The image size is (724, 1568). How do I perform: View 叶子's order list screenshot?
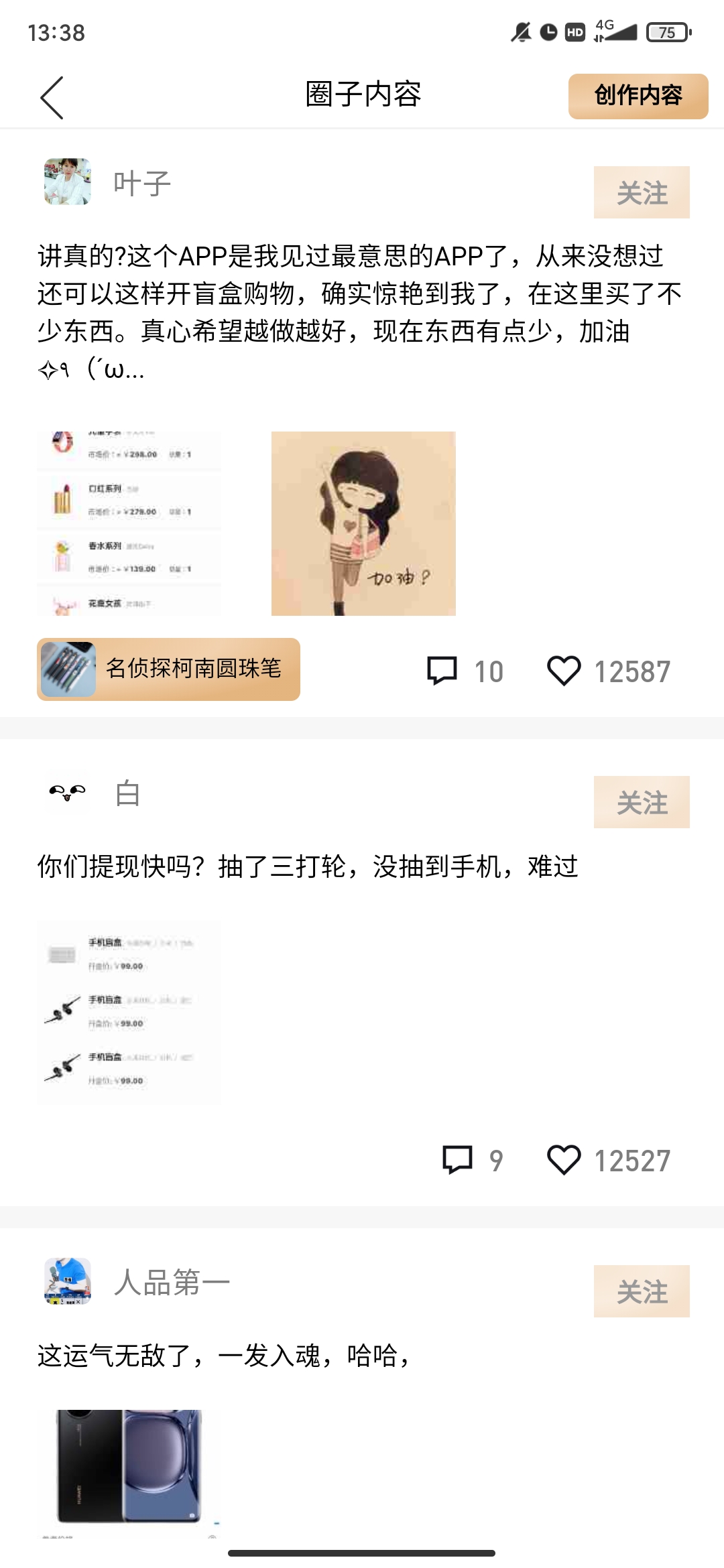[x=129, y=523]
